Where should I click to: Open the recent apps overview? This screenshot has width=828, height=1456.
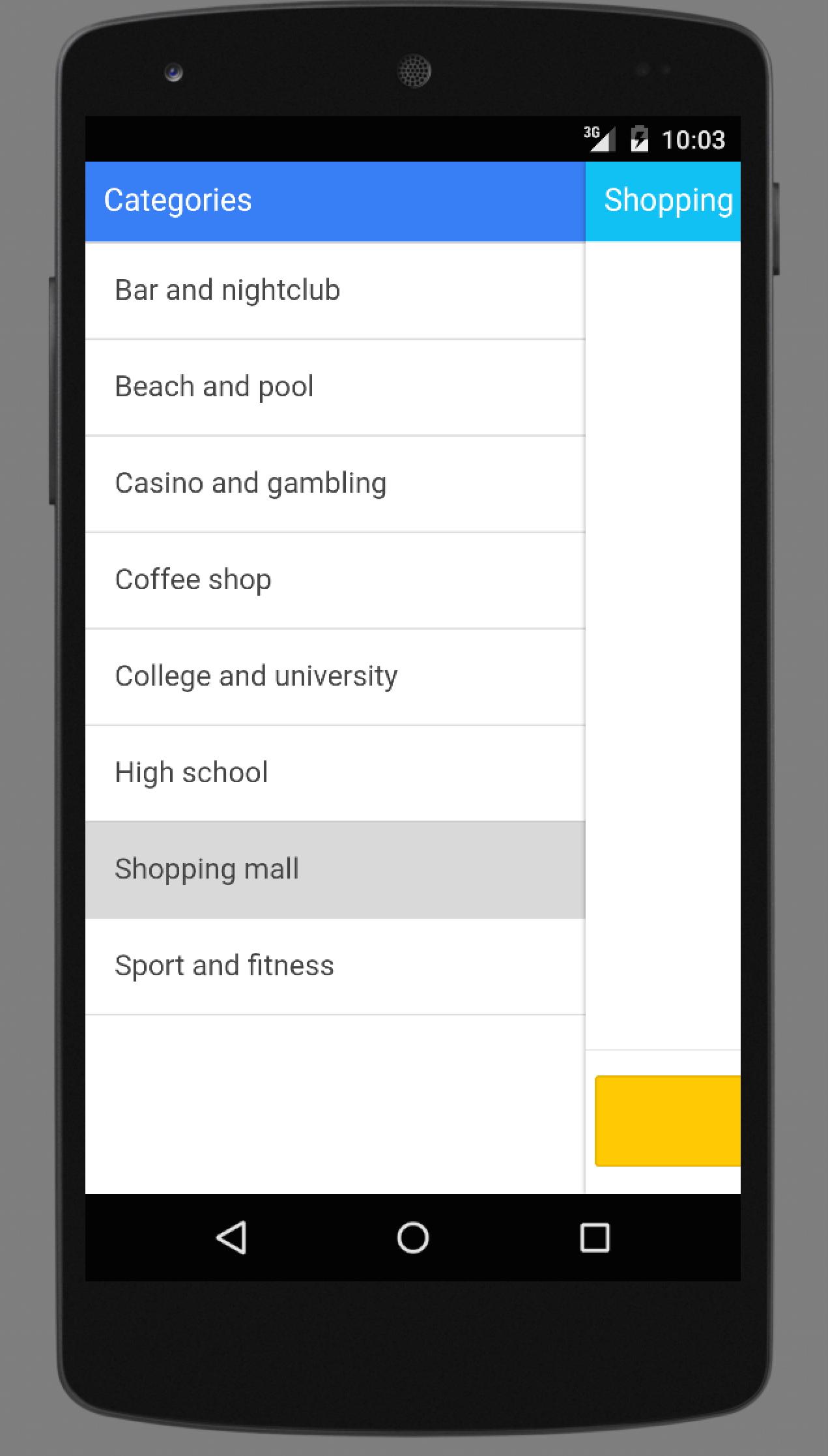pos(594,1237)
